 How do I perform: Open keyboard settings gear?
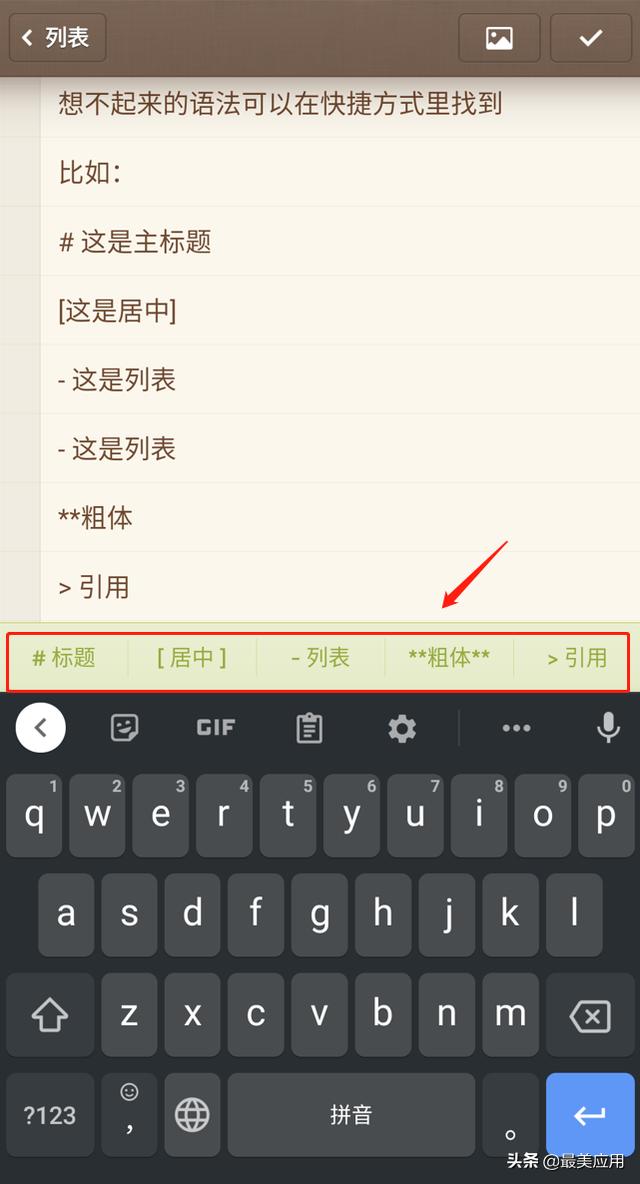tap(402, 728)
